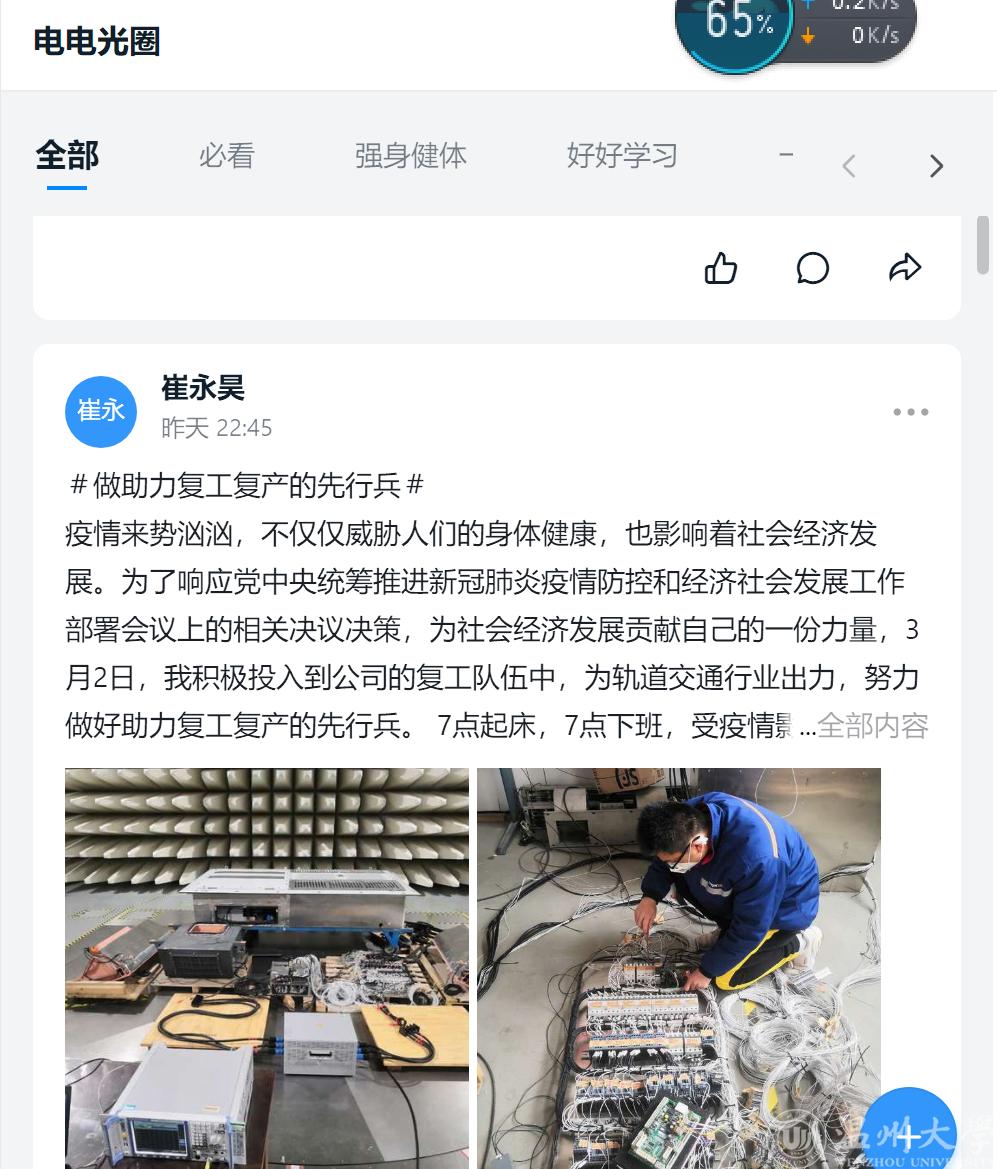Screen dimensions: 997x1169
Task: Open 崔永昊's profile avatar
Action: (x=100, y=411)
